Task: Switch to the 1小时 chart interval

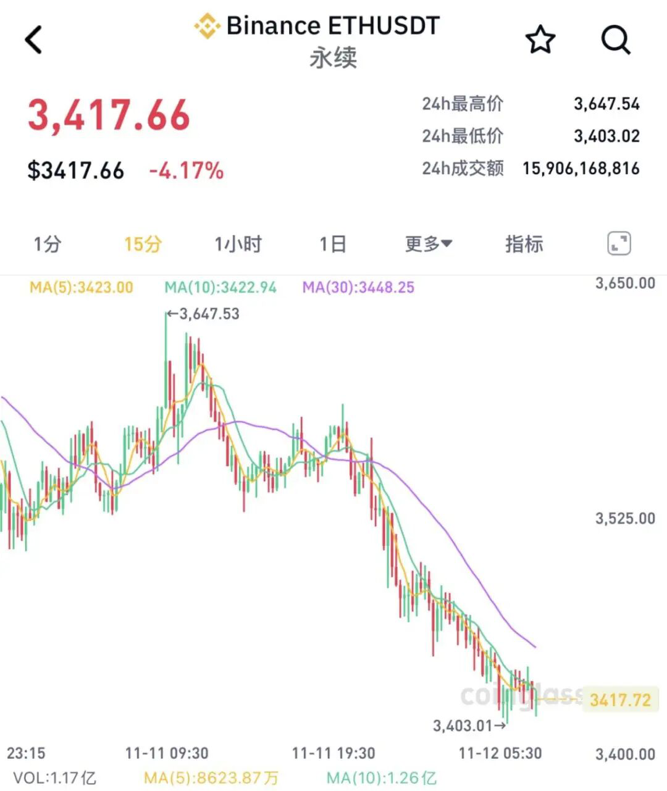Action: (238, 244)
